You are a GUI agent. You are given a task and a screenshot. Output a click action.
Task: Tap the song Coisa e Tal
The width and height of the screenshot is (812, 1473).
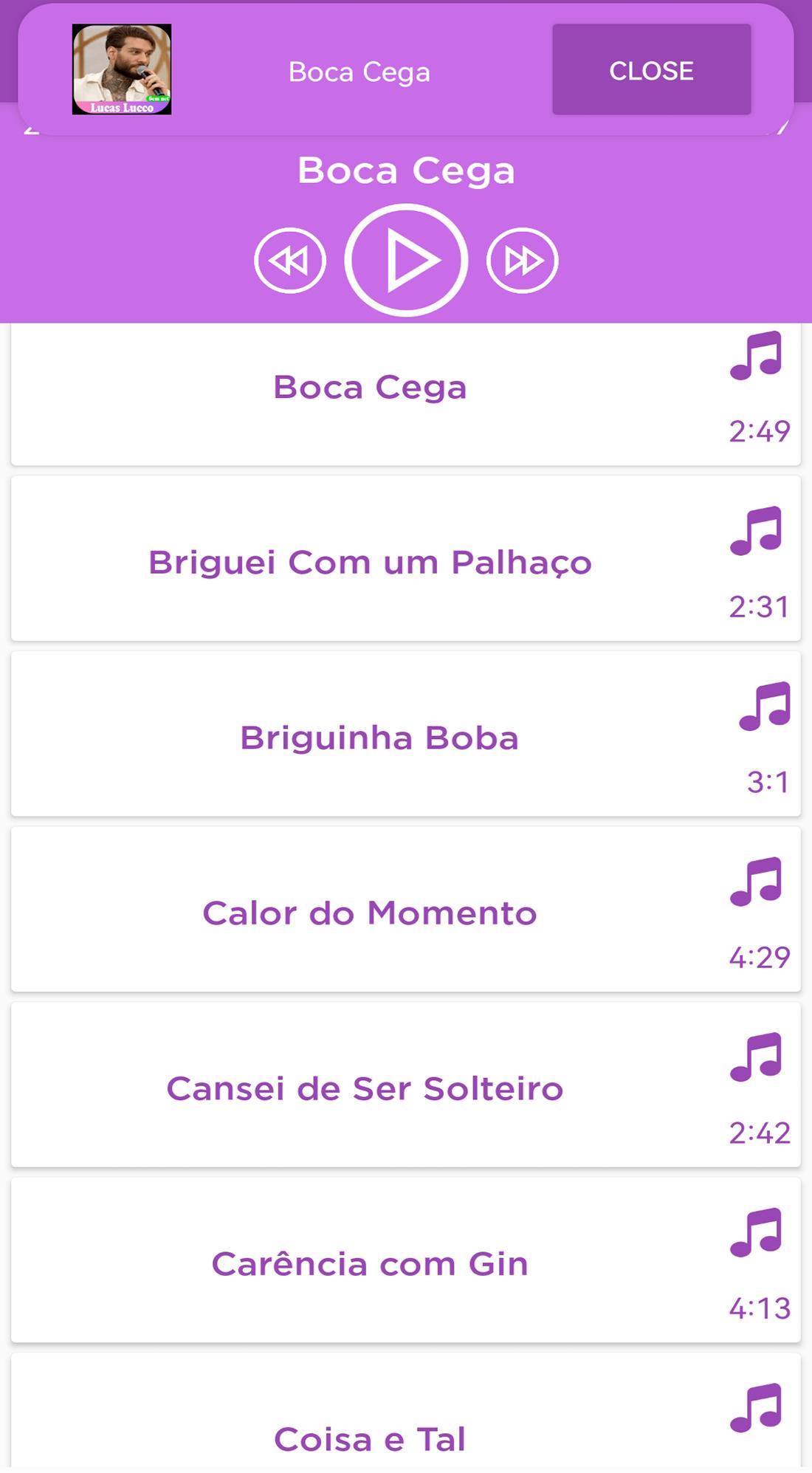[x=406, y=1412]
